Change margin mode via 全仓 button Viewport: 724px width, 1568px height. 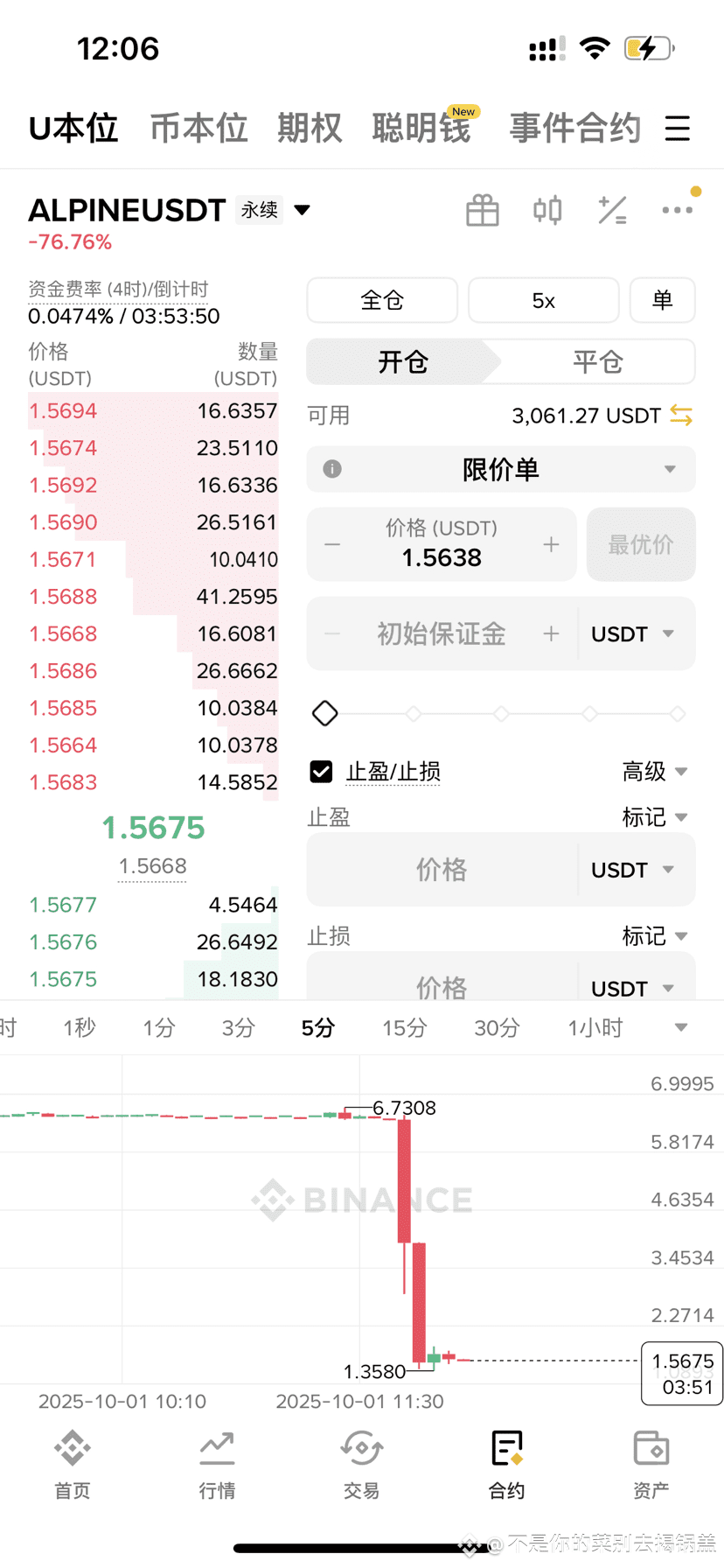pyautogui.click(x=382, y=300)
